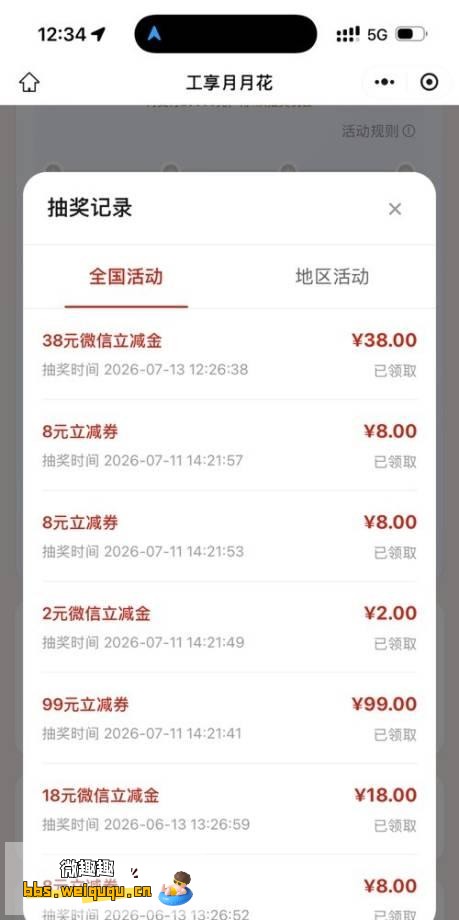Switch to the 地区活动 tab
Screen dimensions: 459x920
coord(332,277)
